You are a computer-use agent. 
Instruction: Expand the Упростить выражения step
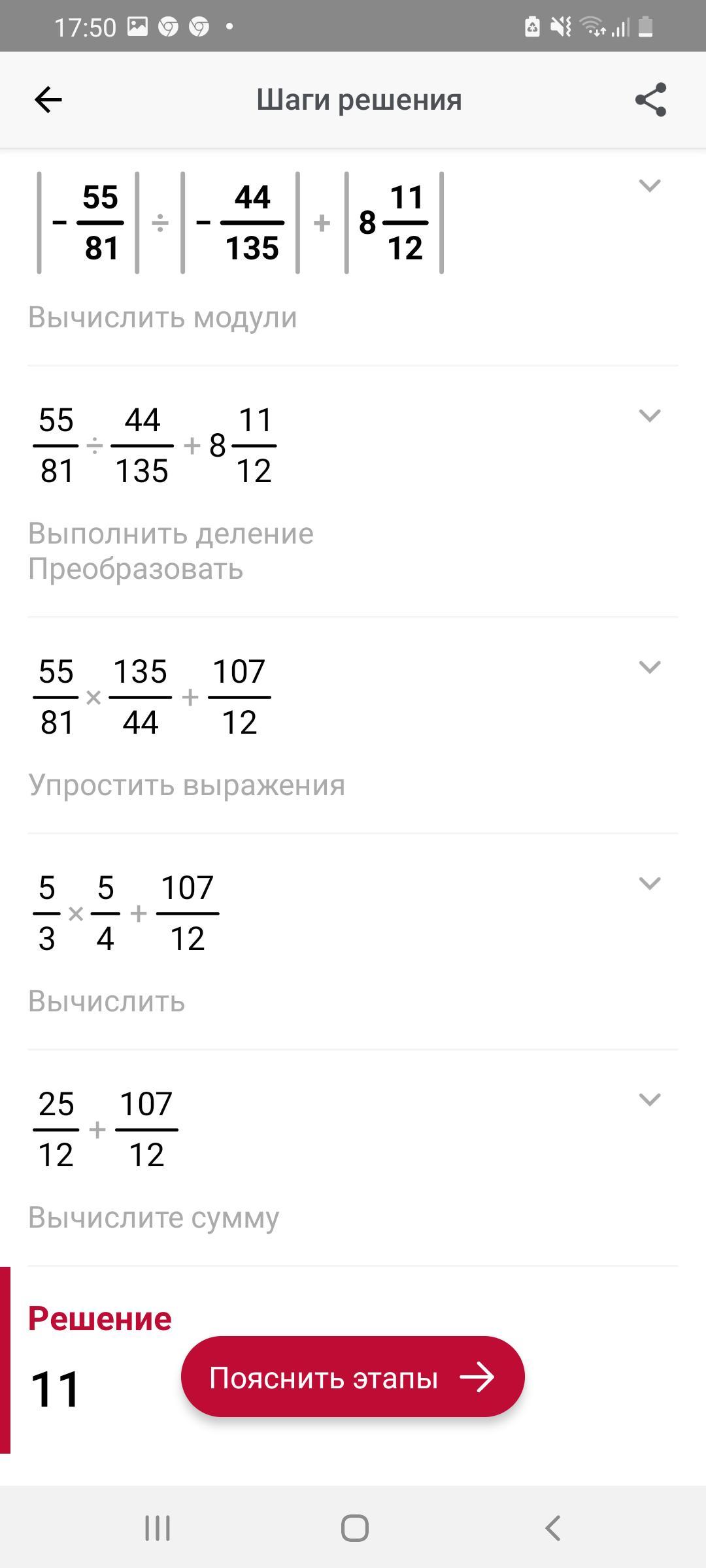coord(649,667)
